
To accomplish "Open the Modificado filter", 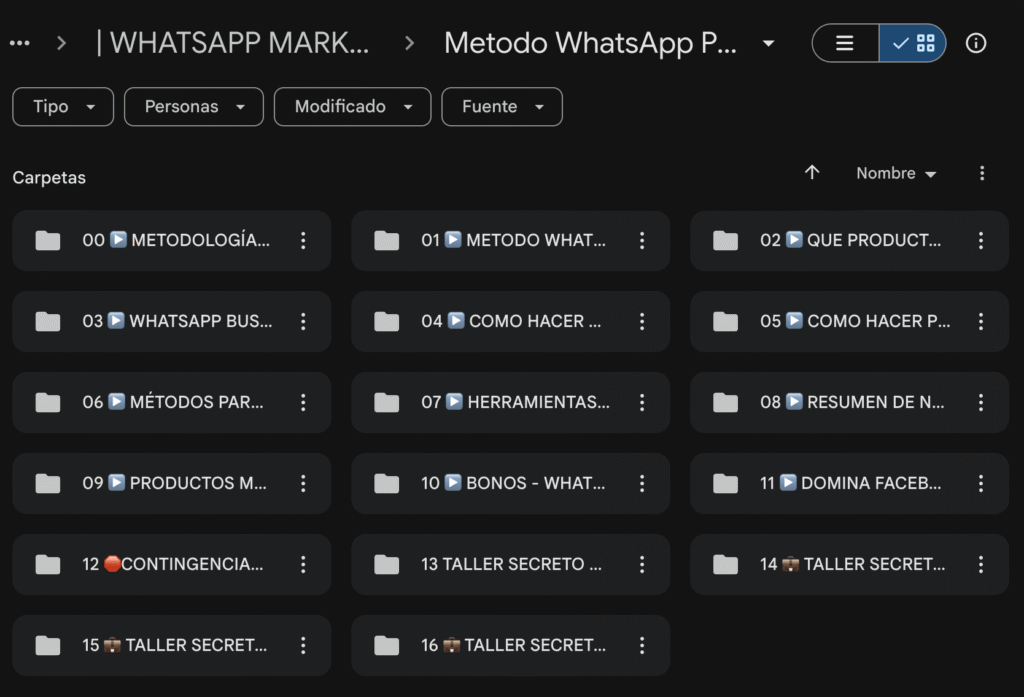I will pyautogui.click(x=353, y=107).
